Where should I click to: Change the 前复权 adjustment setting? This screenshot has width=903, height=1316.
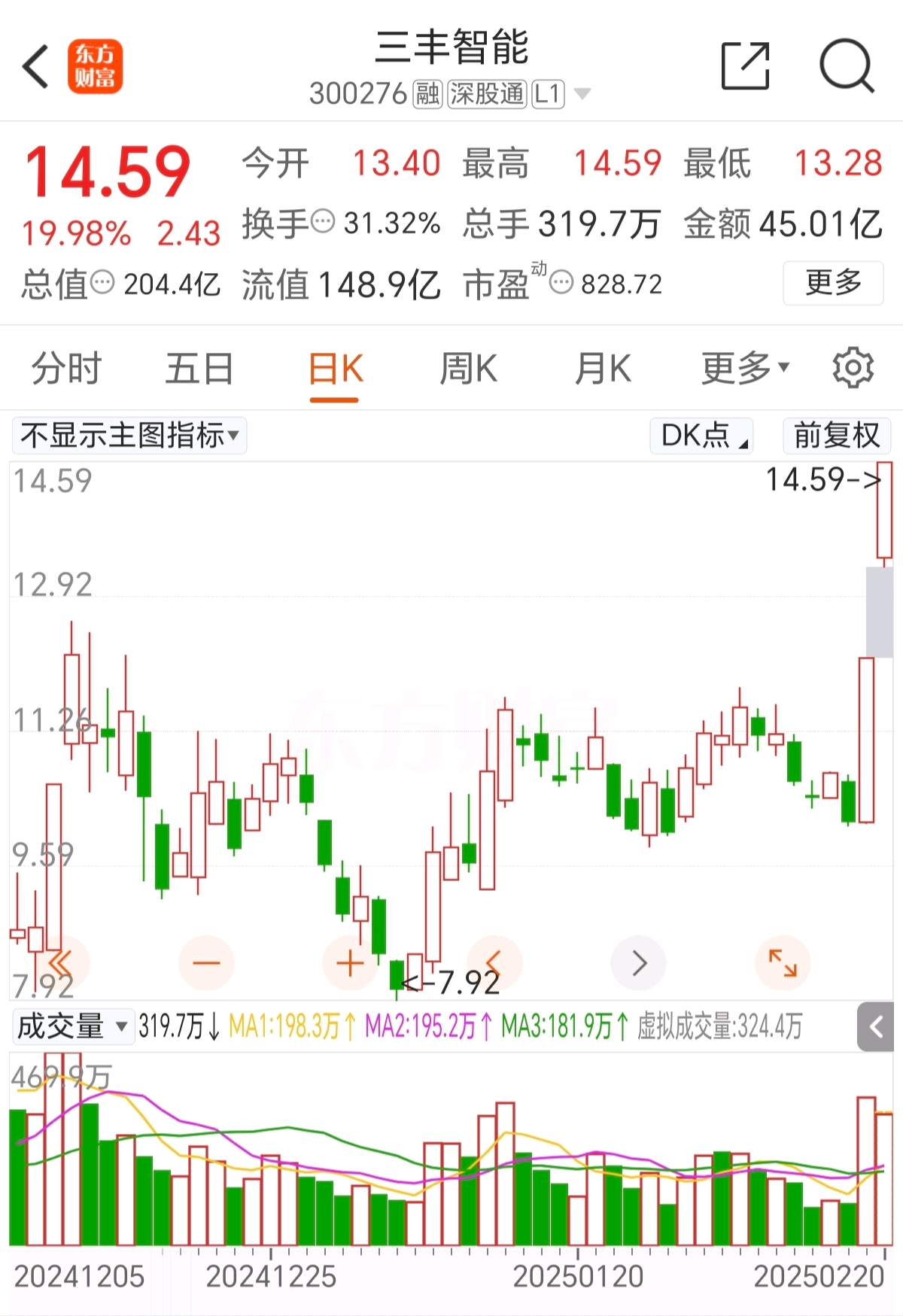836,436
